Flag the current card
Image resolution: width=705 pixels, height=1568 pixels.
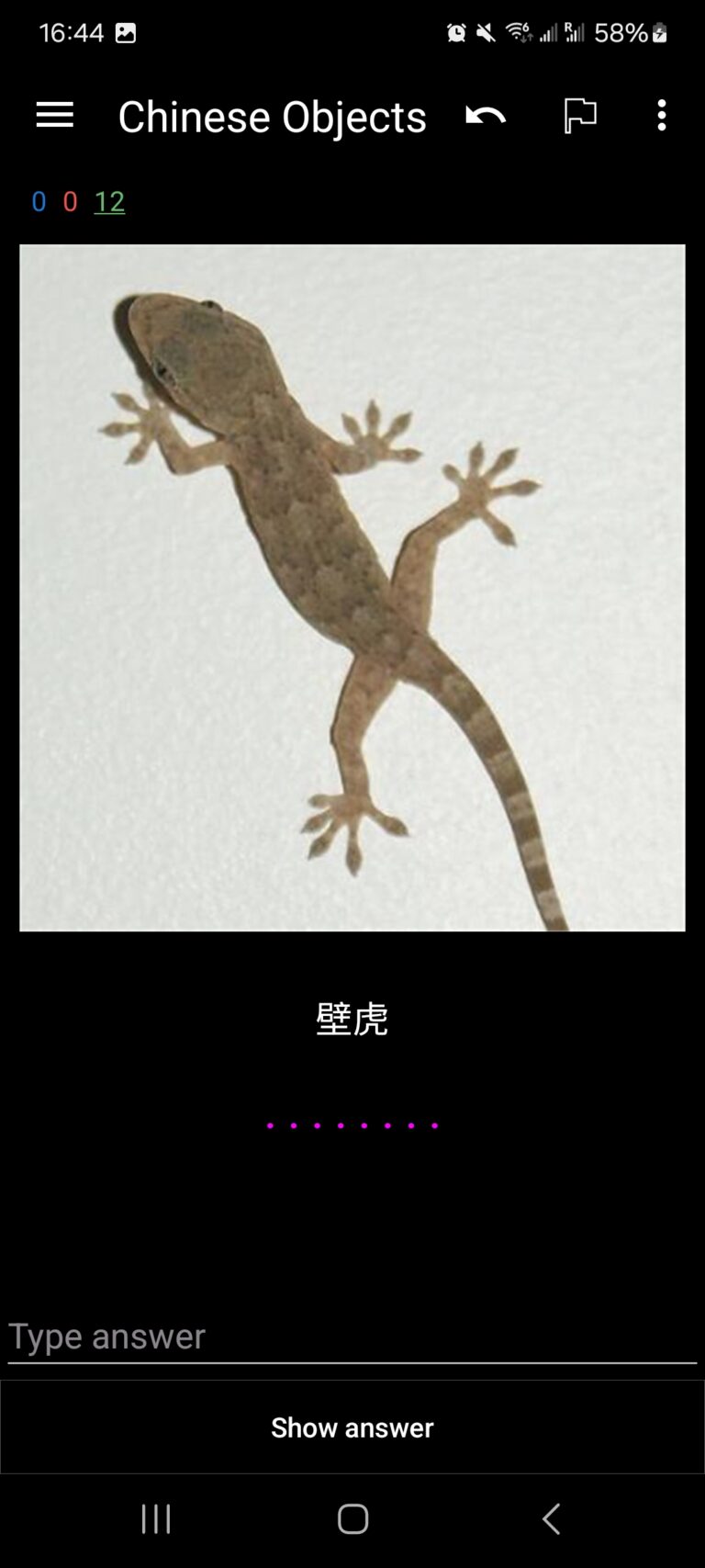[x=580, y=115]
